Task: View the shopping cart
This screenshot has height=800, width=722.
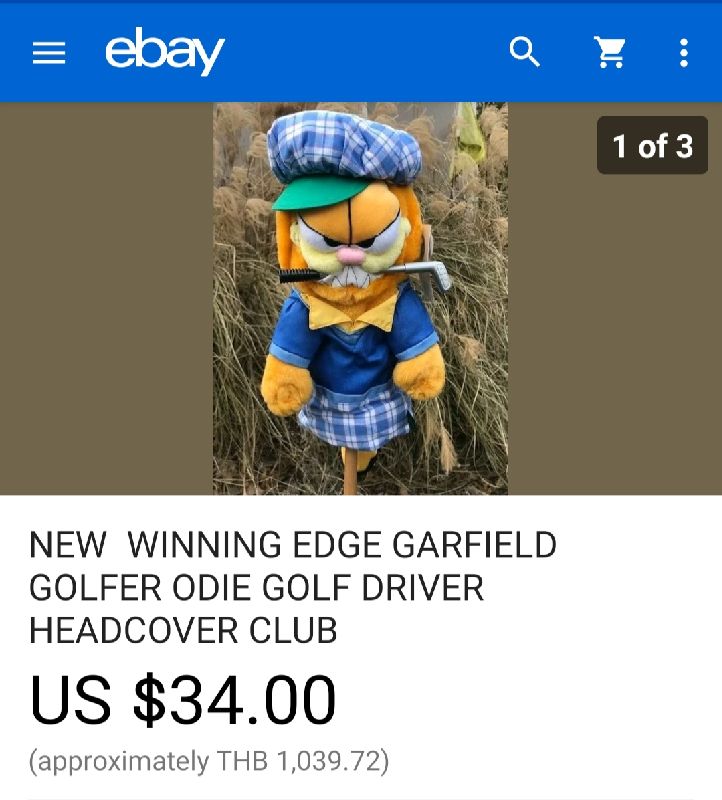Action: (610, 53)
